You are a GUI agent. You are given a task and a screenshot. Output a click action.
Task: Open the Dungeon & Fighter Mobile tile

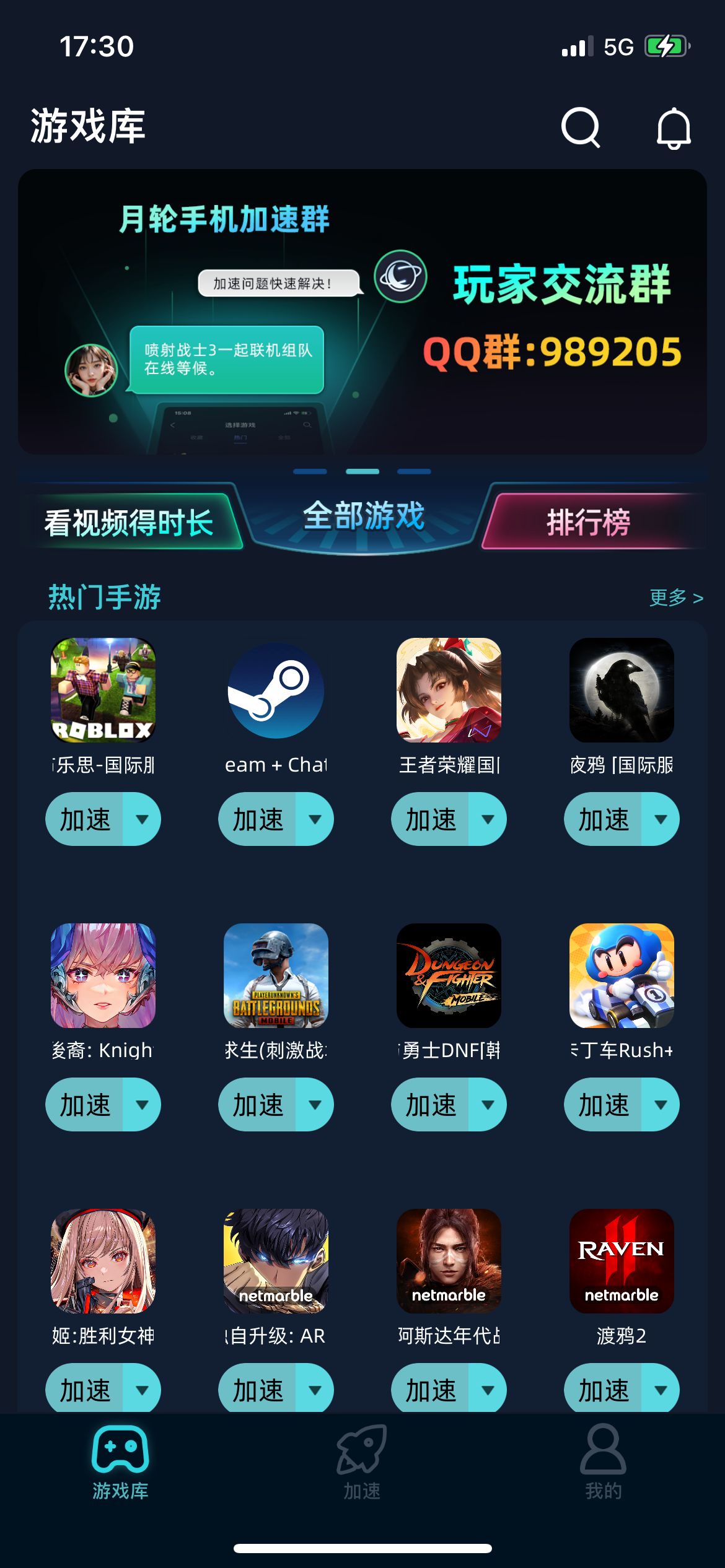pyautogui.click(x=449, y=975)
